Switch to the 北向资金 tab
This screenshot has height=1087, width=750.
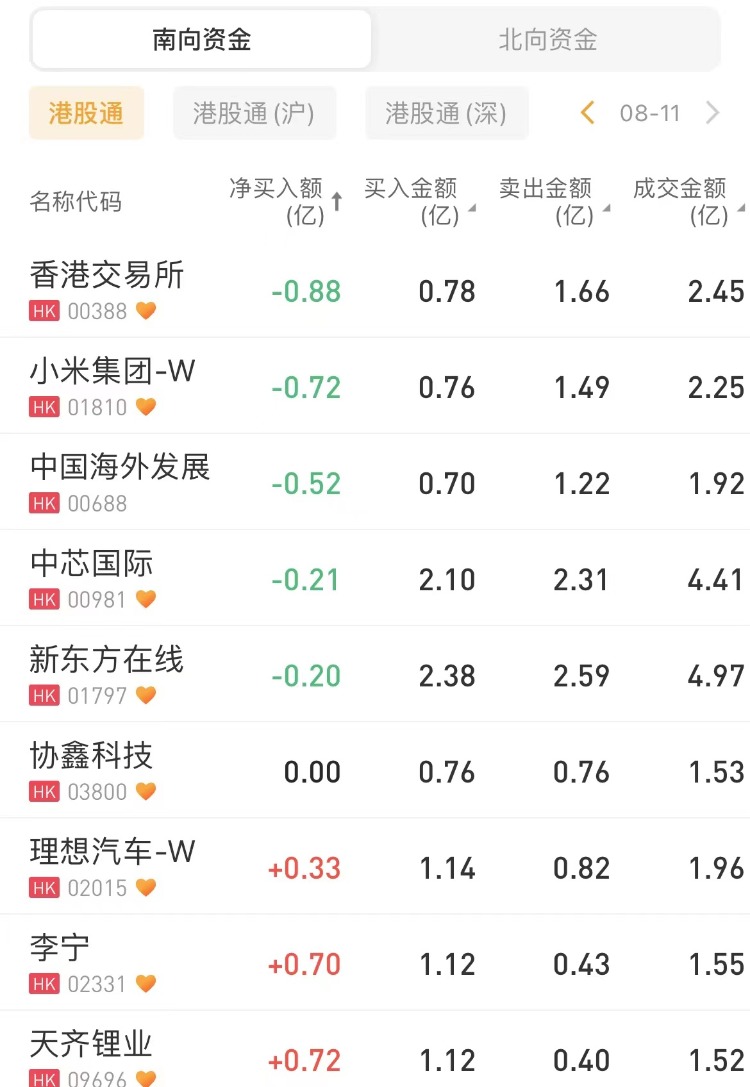pos(547,40)
